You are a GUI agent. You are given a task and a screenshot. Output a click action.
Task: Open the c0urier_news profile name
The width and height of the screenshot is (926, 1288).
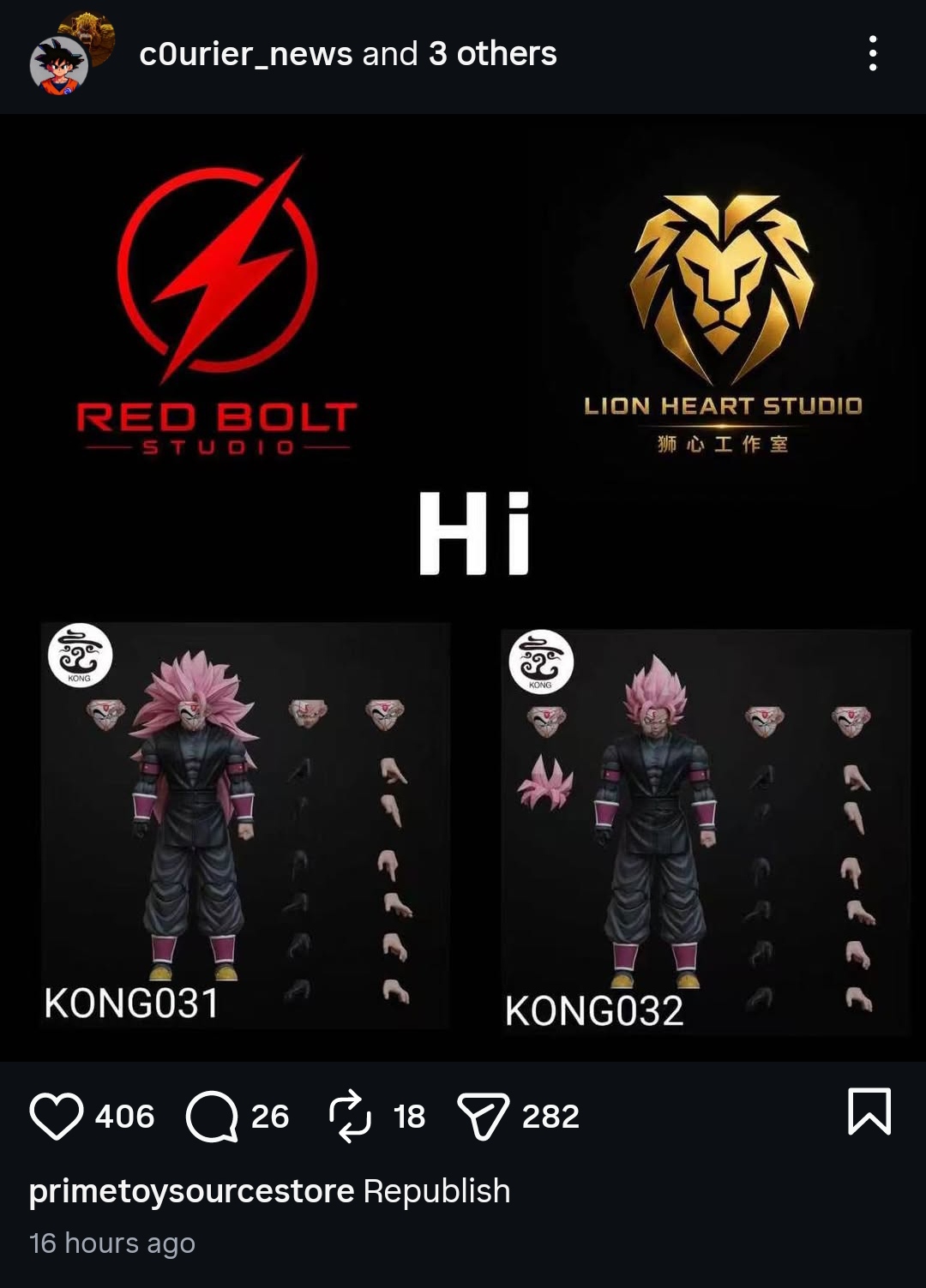click(x=245, y=53)
